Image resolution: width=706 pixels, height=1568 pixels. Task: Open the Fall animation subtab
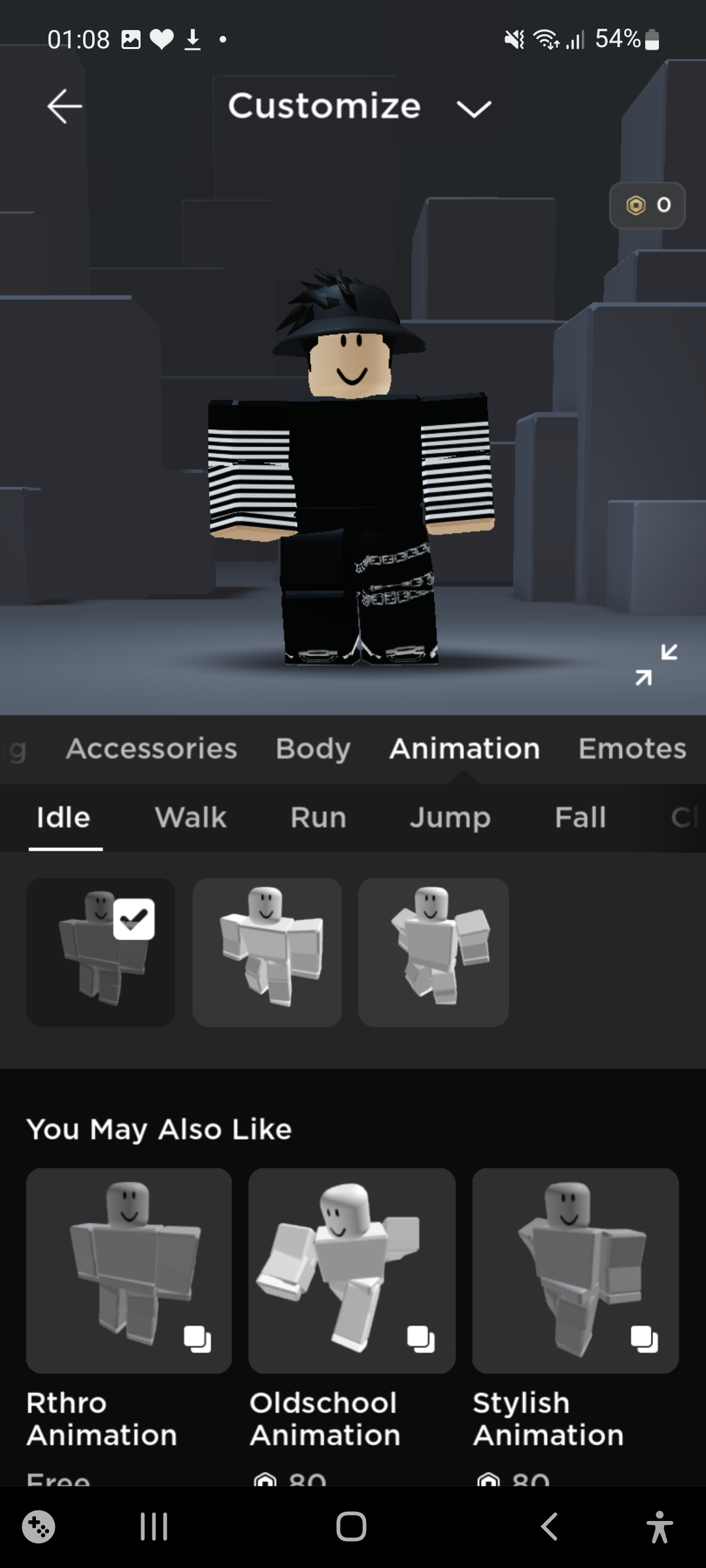pyautogui.click(x=580, y=818)
